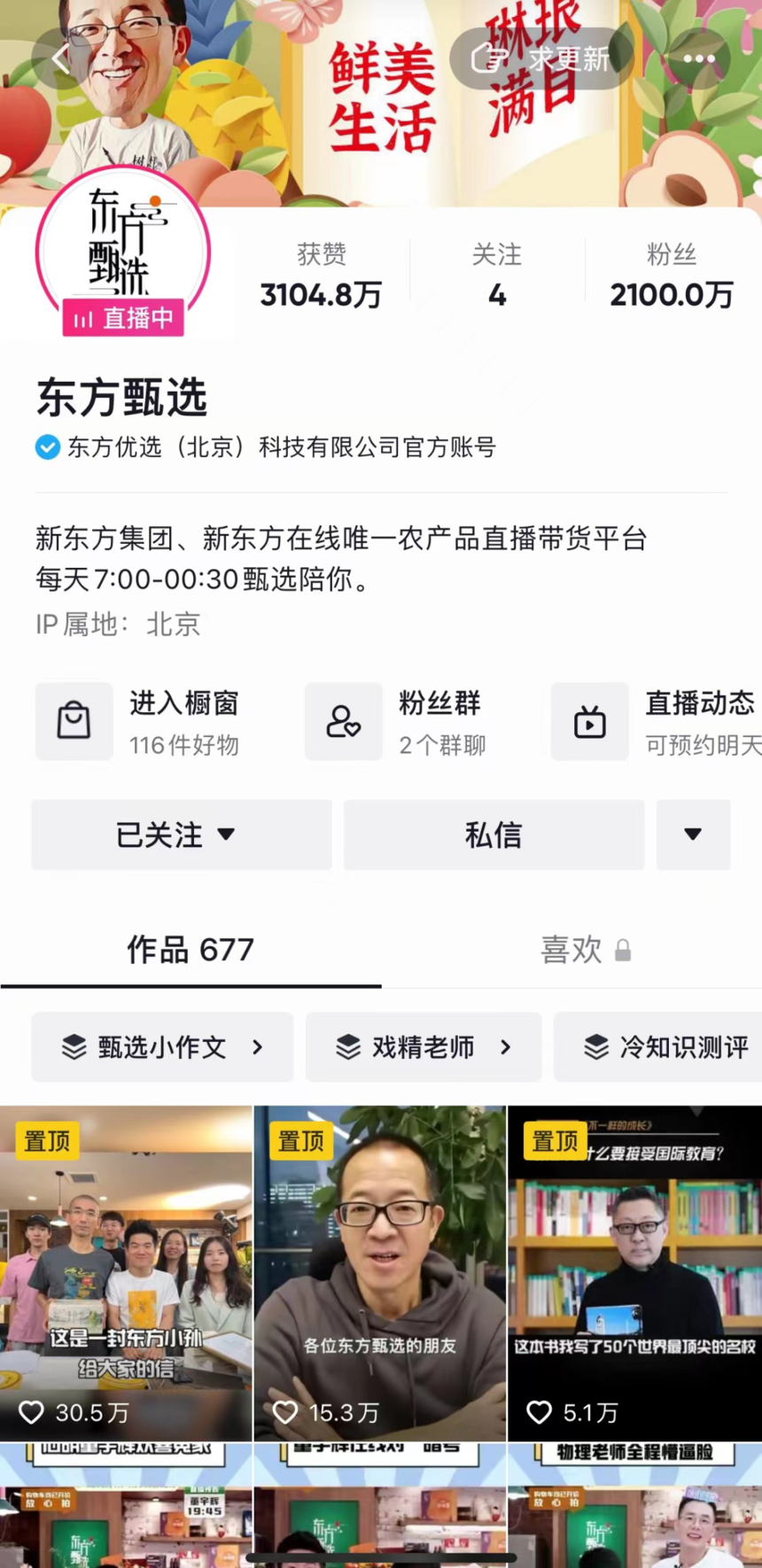The image size is (762, 1568).
Task: Expand the 已关注 following dropdown
Action: click(x=182, y=834)
